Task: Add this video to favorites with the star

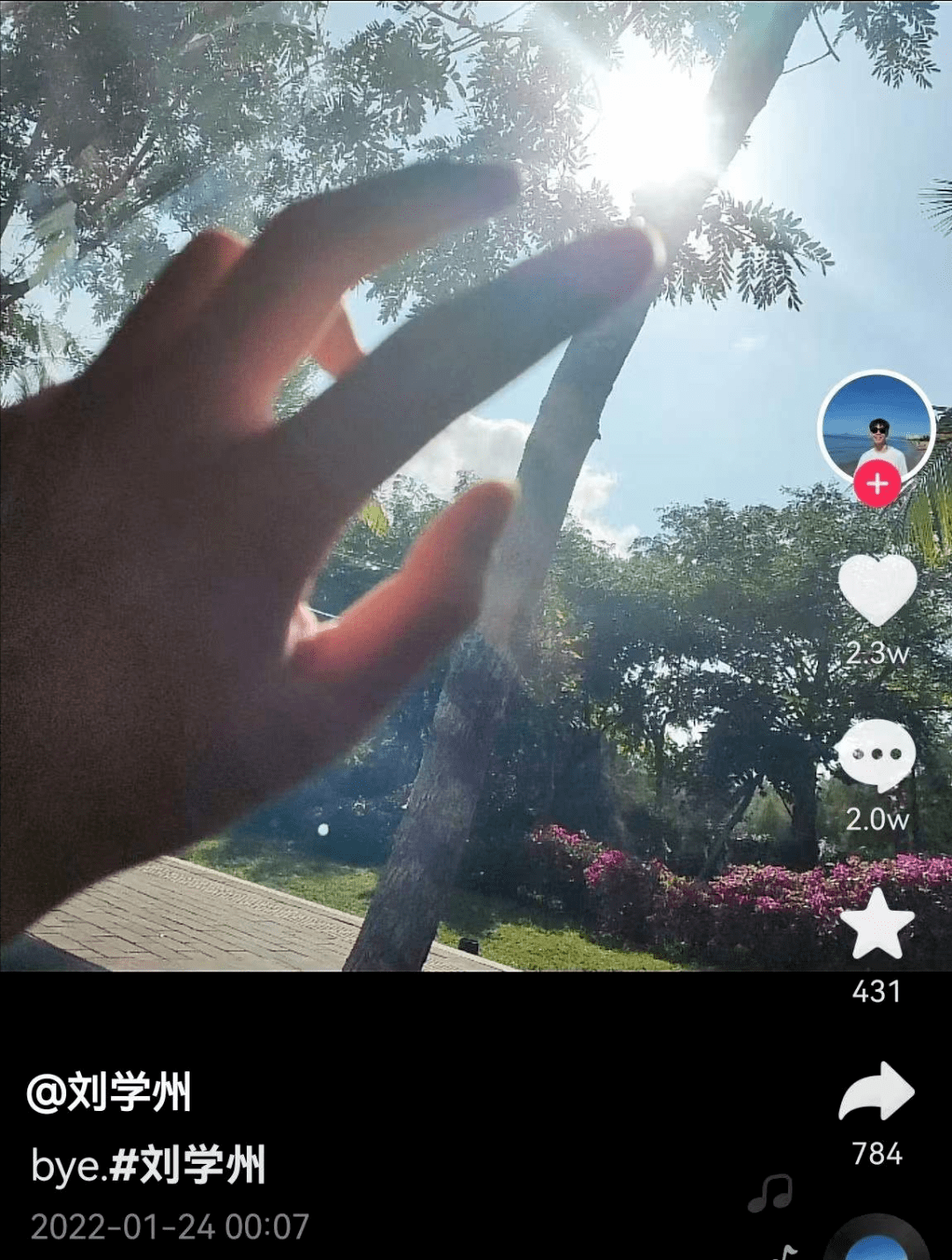Action: point(877,925)
